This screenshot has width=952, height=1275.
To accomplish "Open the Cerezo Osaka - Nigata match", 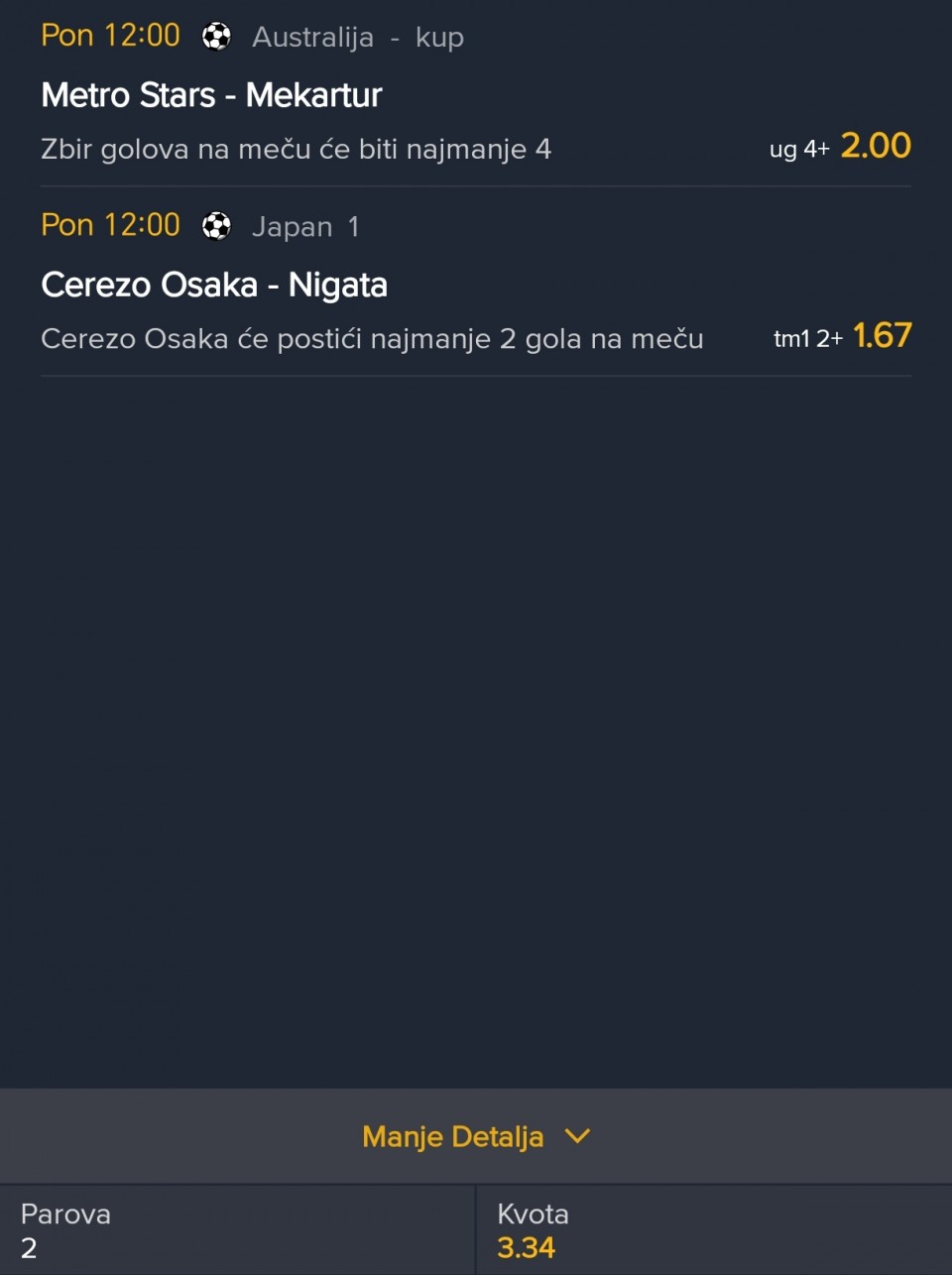I will pos(214,285).
